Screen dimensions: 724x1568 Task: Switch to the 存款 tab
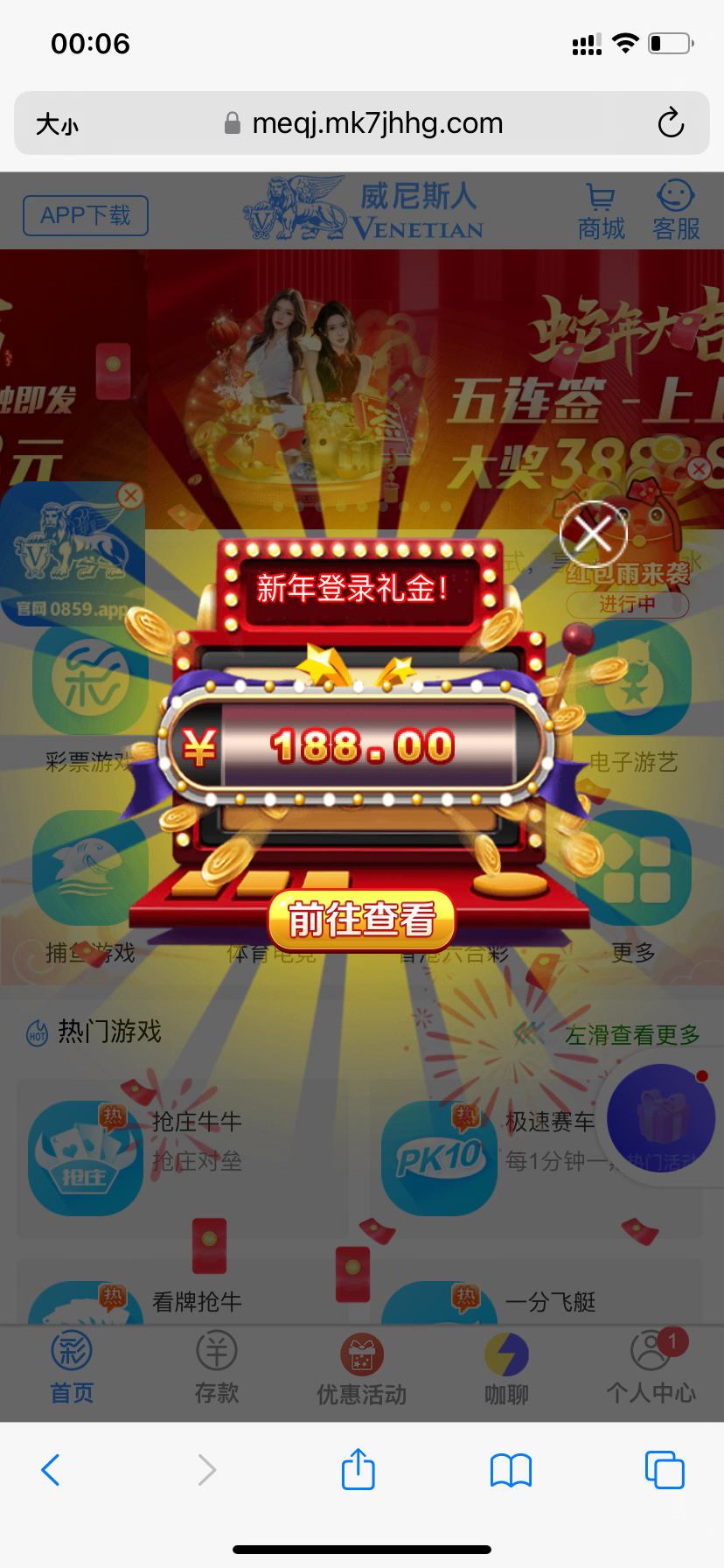(x=217, y=1368)
